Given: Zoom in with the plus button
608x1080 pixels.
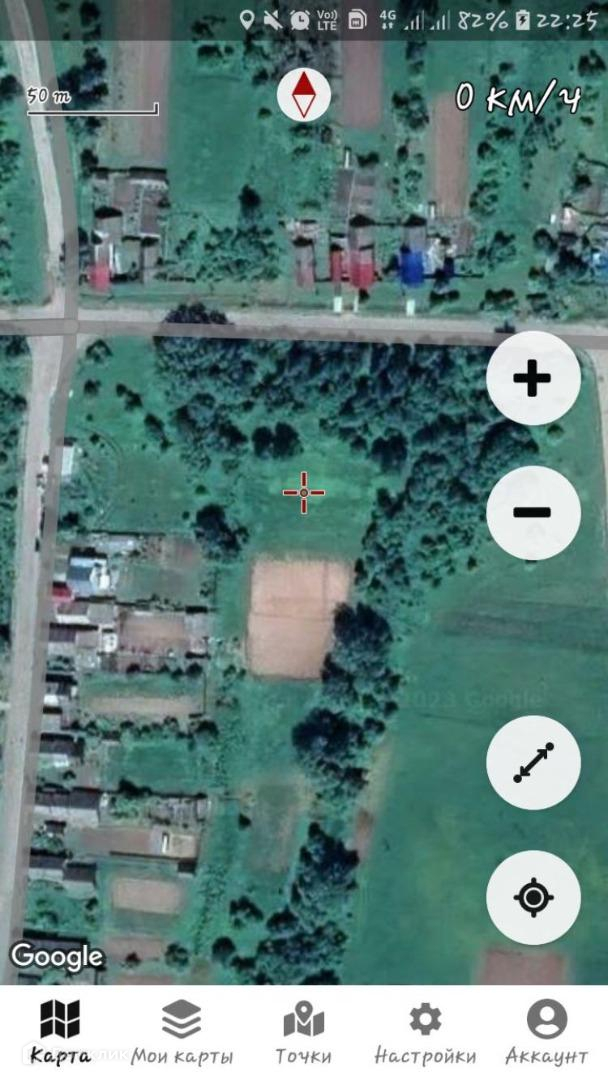Looking at the screenshot, I should point(532,378).
